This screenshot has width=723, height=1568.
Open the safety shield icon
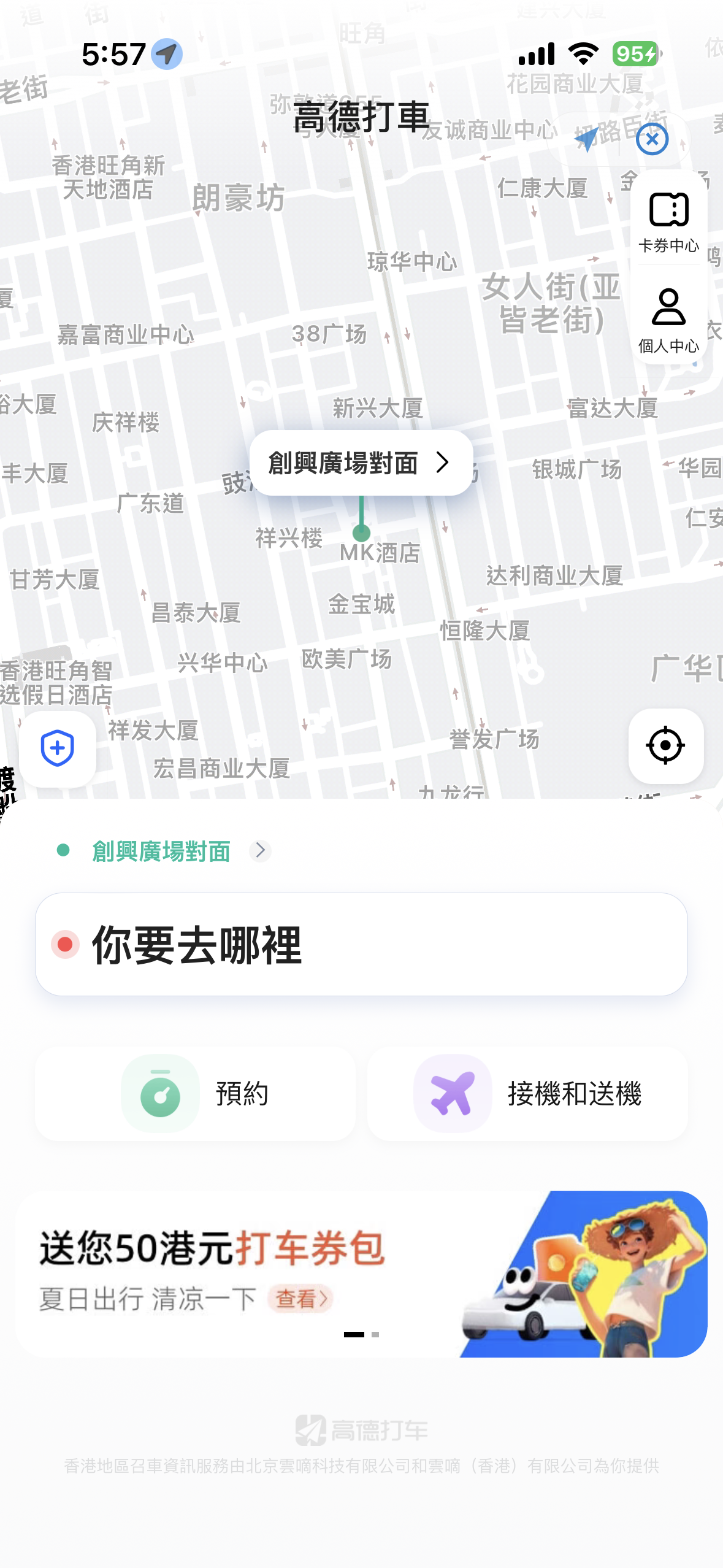(x=58, y=748)
